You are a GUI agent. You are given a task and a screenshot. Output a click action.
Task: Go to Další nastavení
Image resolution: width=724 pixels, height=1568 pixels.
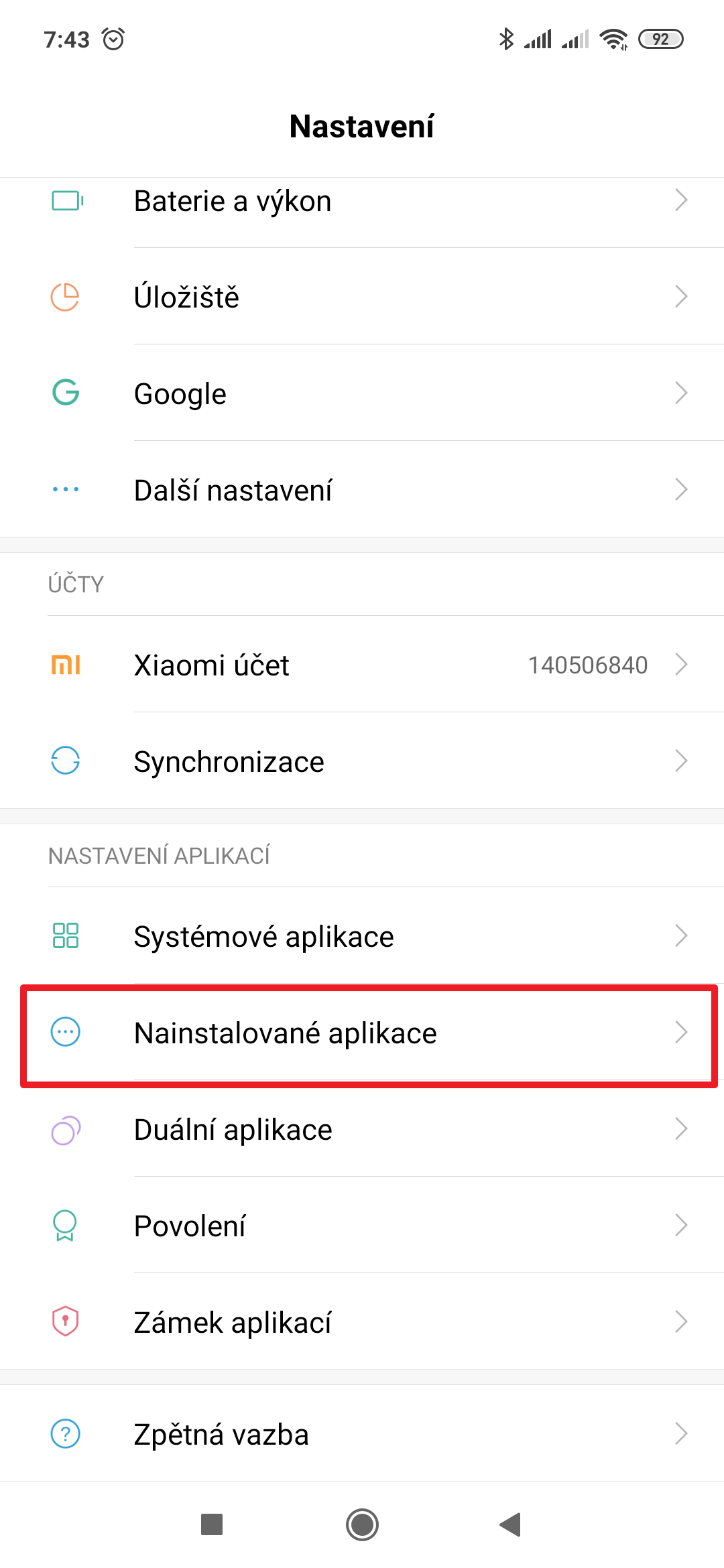[362, 490]
